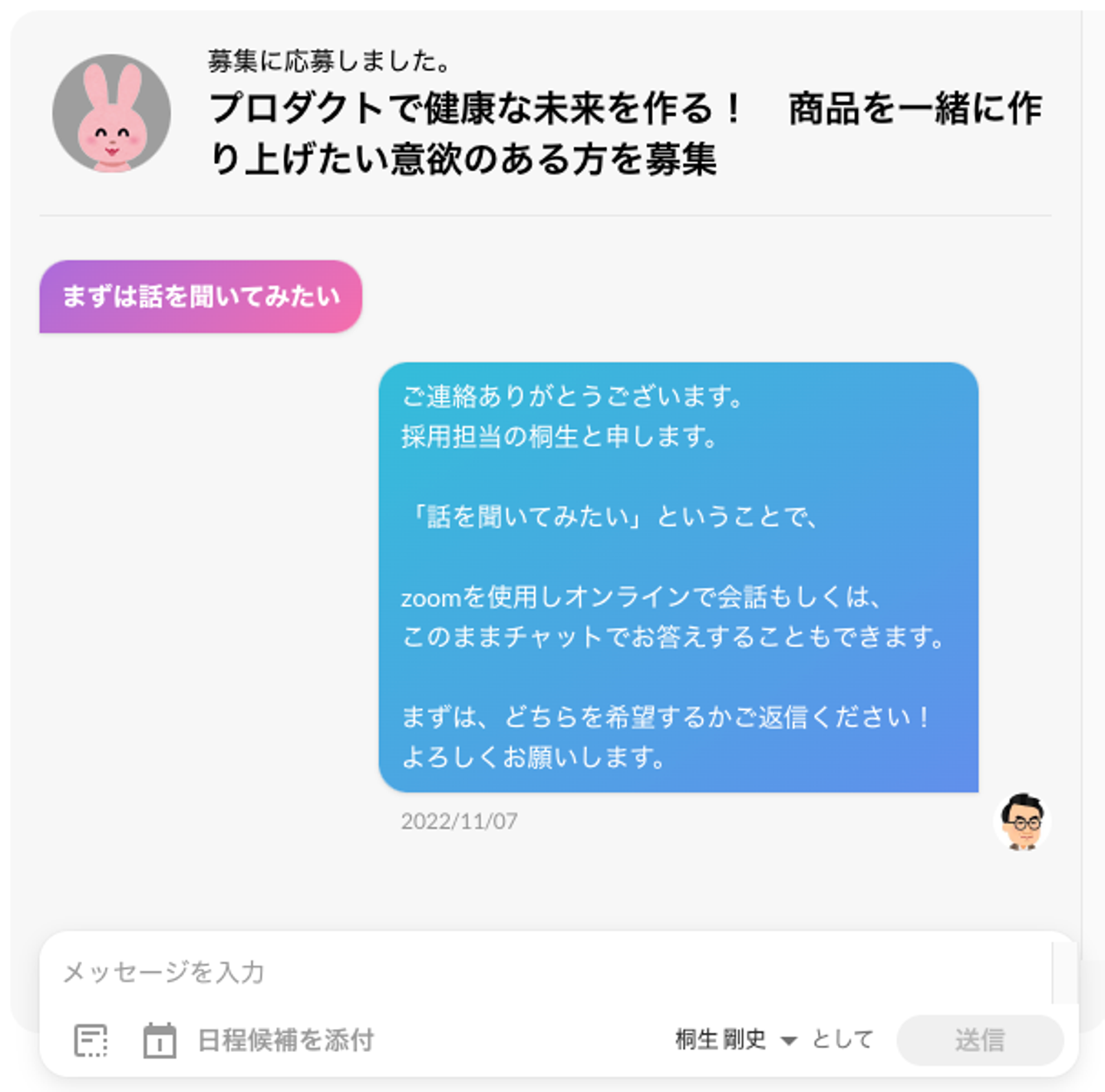Open the sender dropdown 桐生 剛史

pos(735,1041)
